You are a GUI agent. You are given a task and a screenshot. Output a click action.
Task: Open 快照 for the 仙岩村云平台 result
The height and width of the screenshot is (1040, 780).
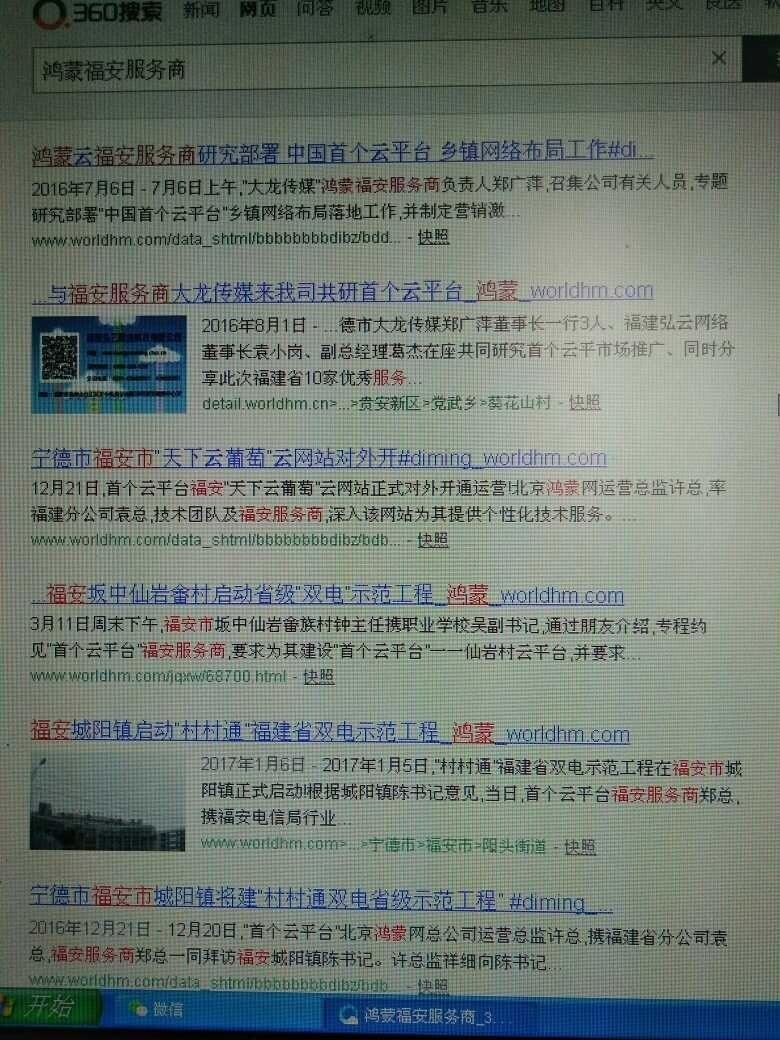coord(318,677)
